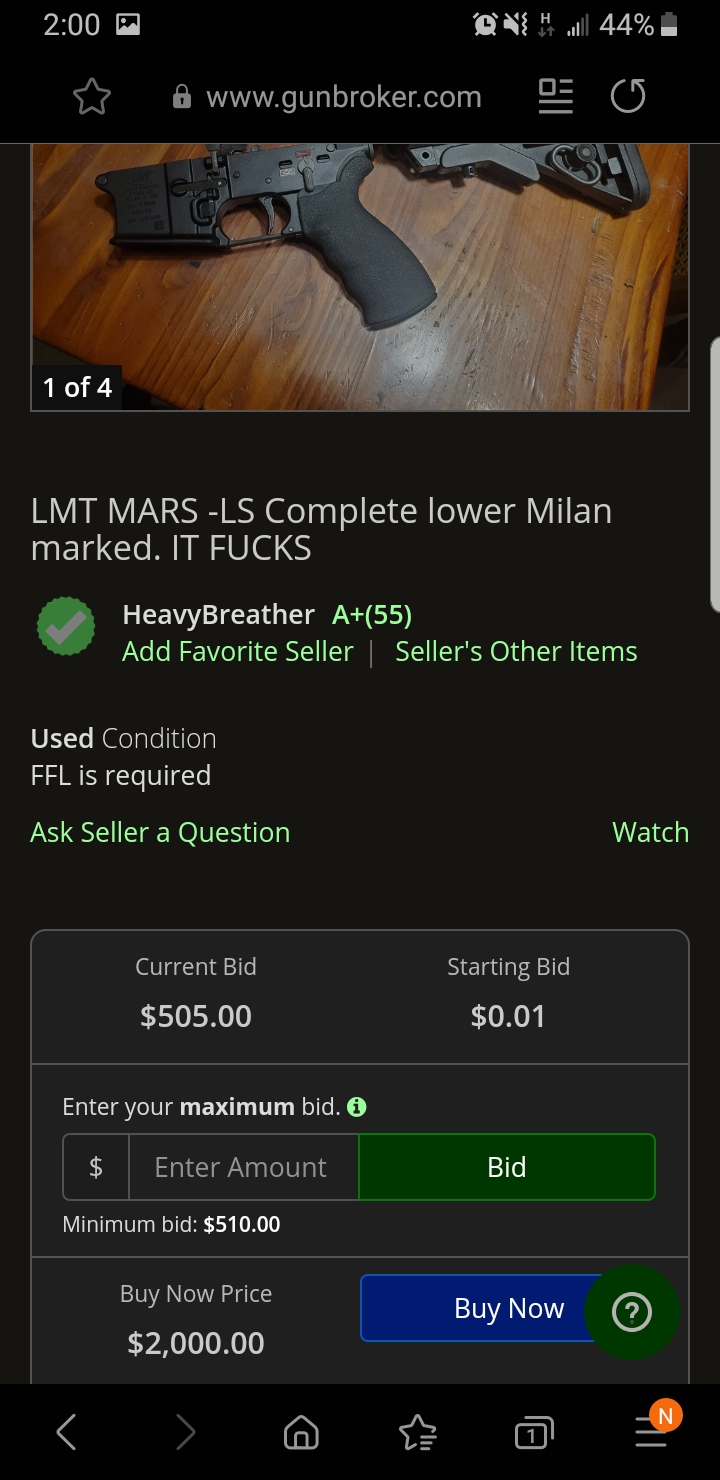Viewport: 720px width, 1480px height.
Task: Open seller feedback rating A+(55)
Action: pyautogui.click(x=372, y=614)
